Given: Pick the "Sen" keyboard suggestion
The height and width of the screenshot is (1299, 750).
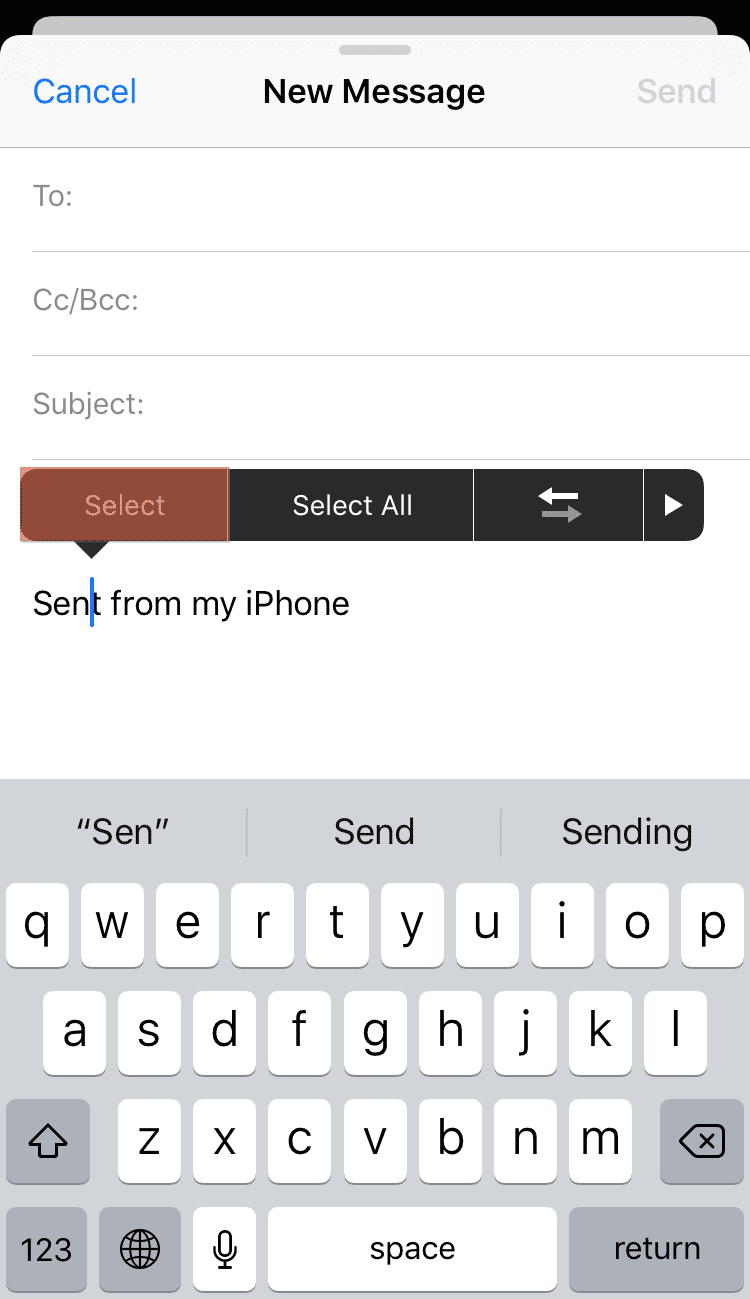Looking at the screenshot, I should 123,832.
